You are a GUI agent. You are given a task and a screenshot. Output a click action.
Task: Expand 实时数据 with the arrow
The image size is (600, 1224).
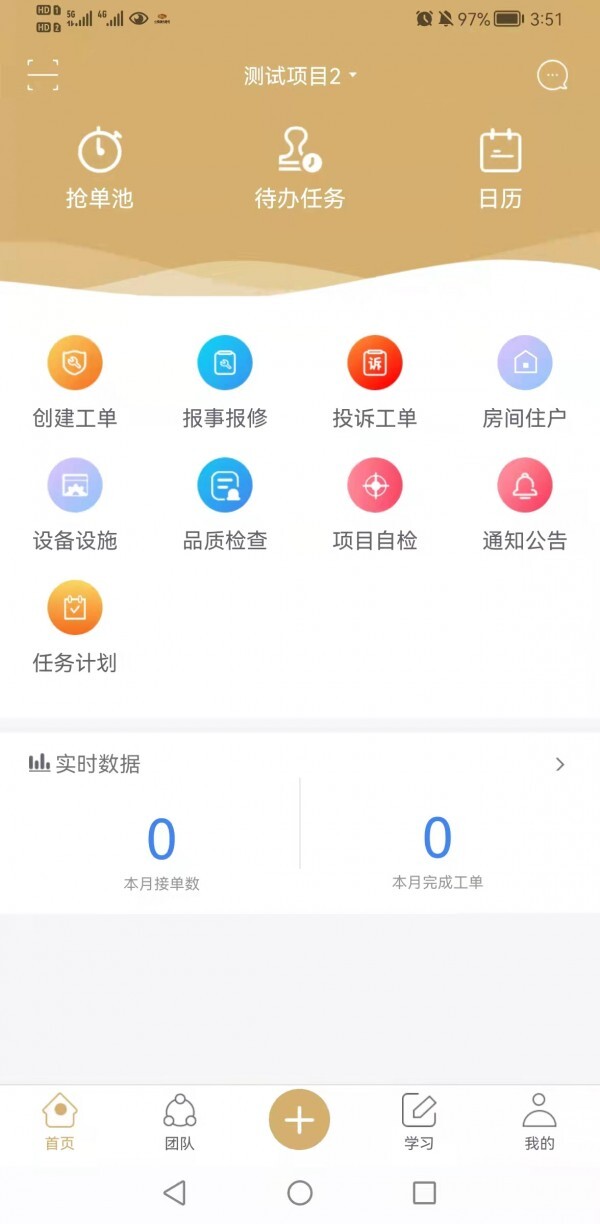[x=560, y=764]
